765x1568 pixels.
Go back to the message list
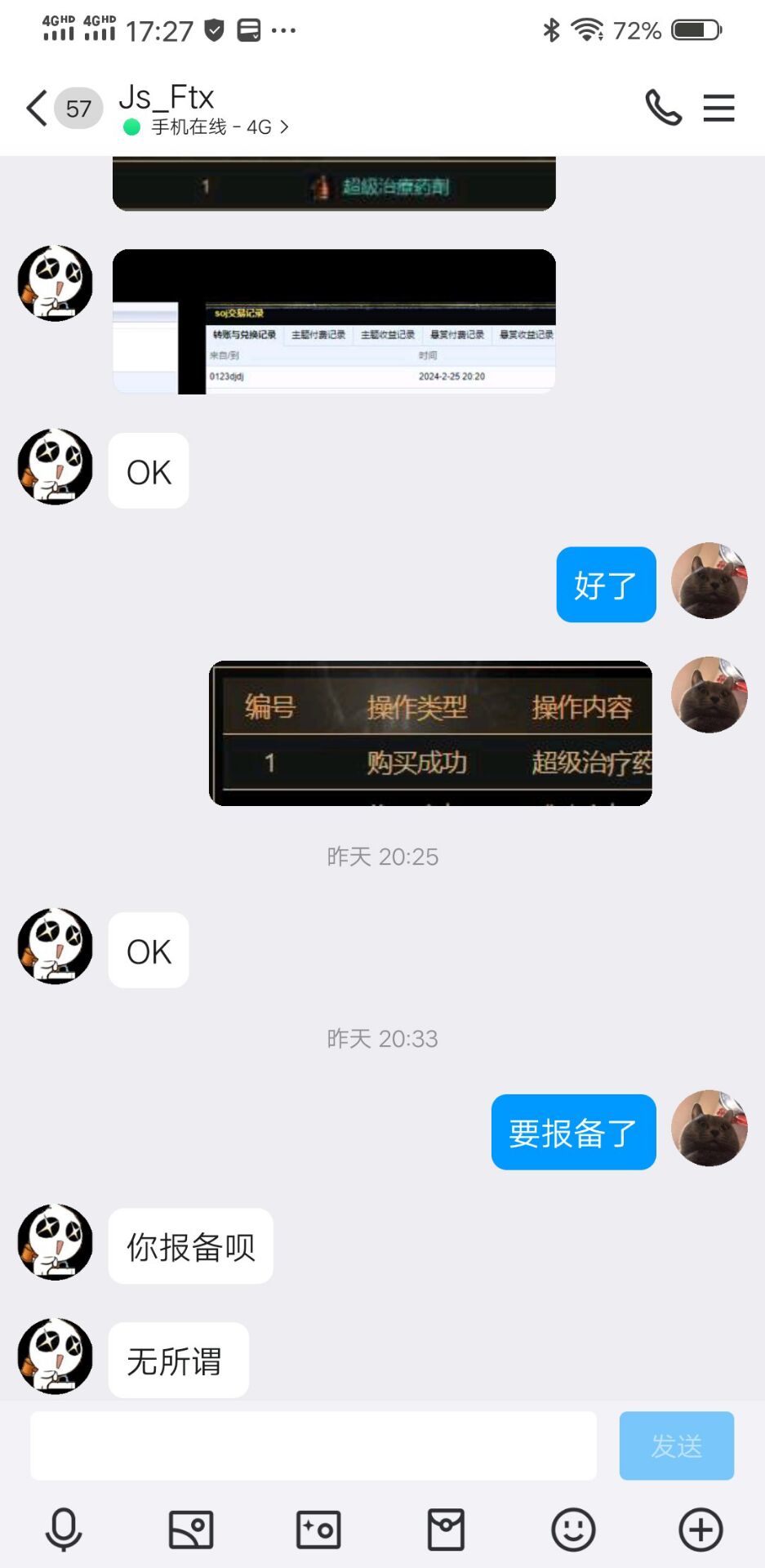pos(37,109)
